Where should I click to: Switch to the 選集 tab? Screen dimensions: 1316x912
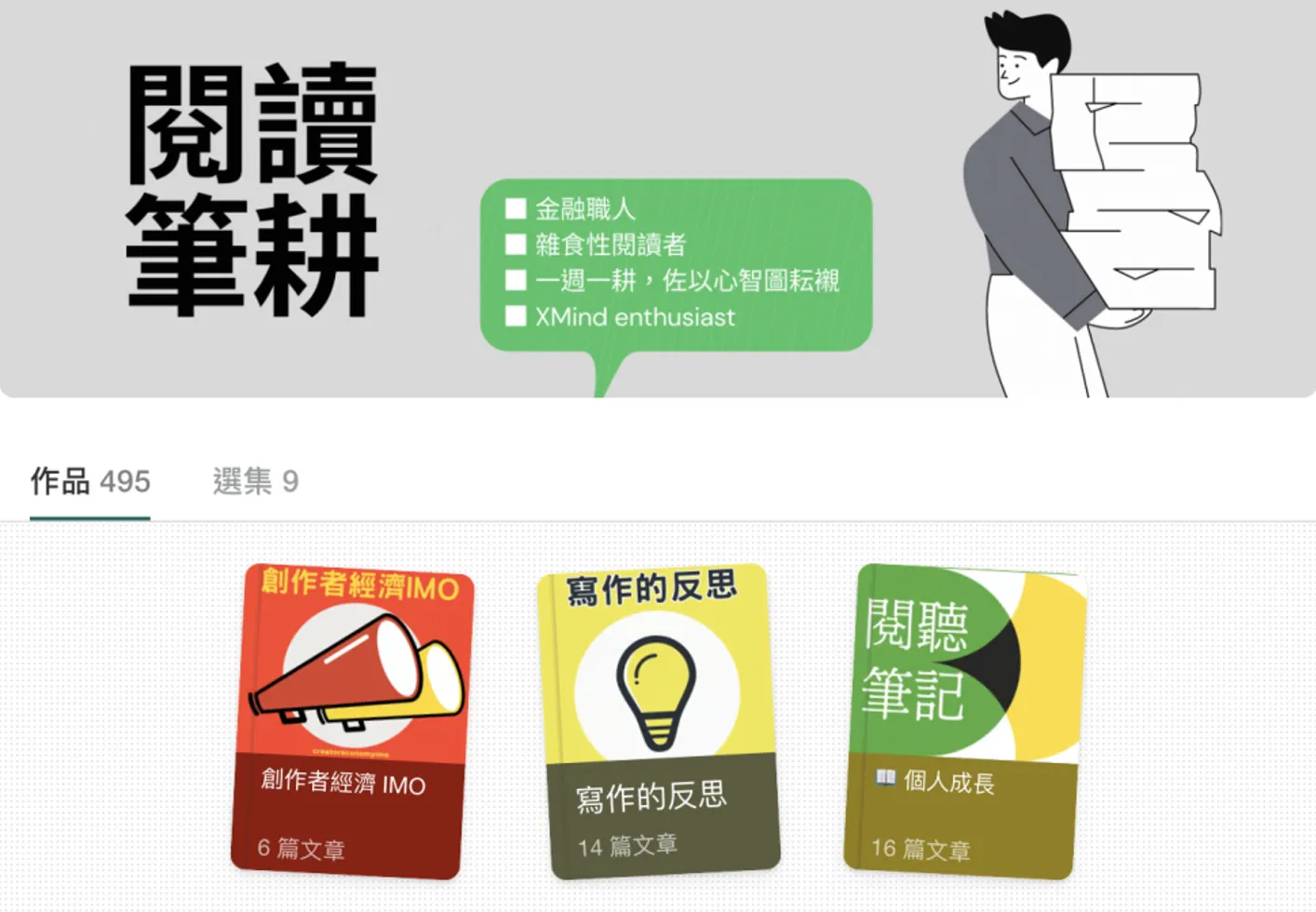click(x=255, y=482)
